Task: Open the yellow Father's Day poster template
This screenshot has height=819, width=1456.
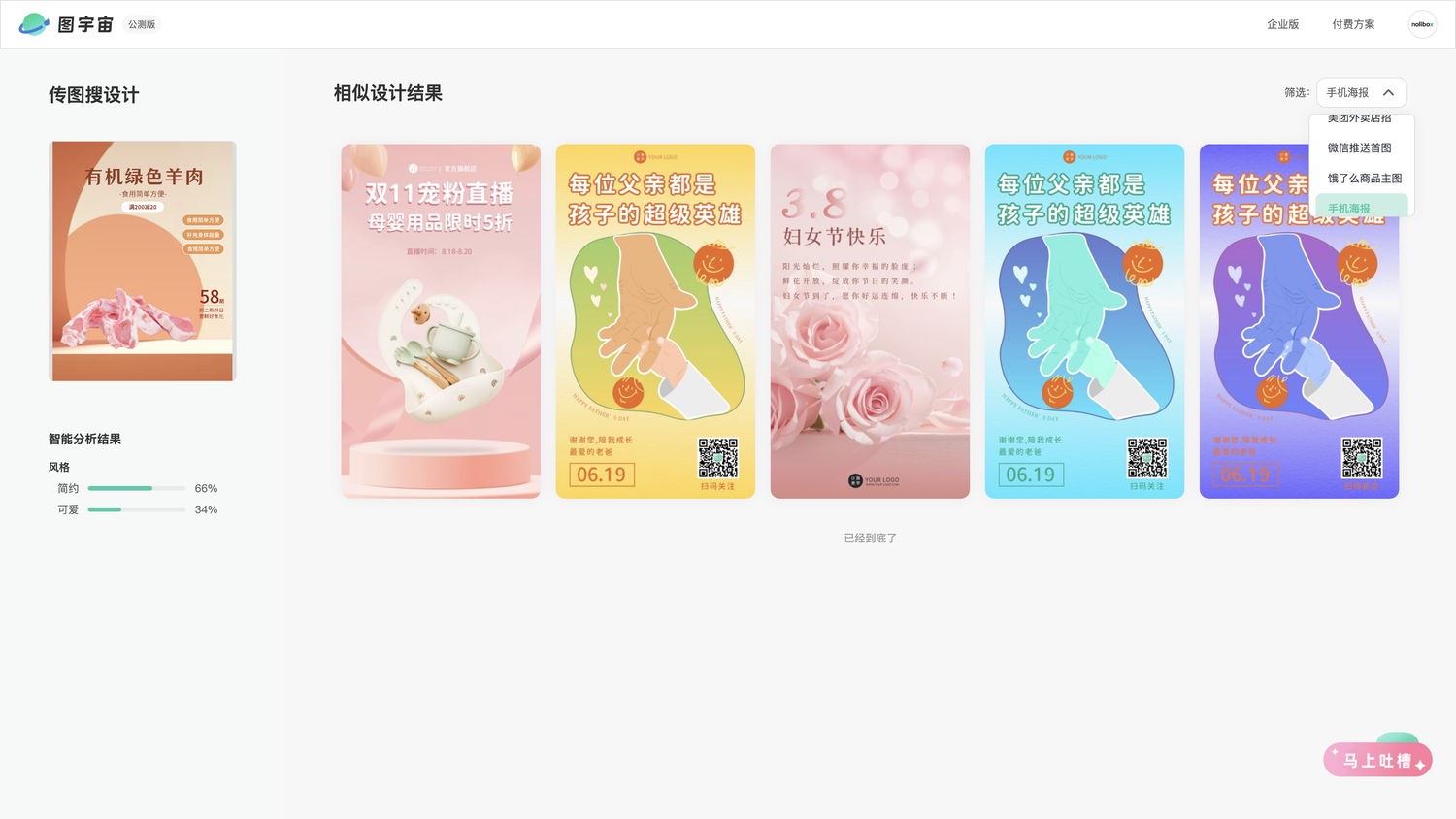Action: tap(655, 321)
